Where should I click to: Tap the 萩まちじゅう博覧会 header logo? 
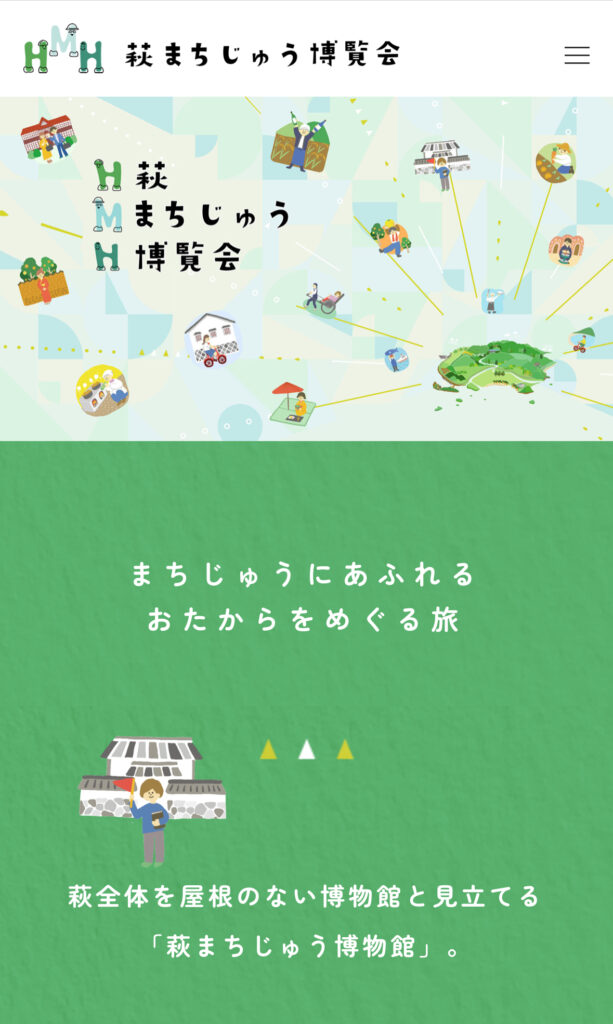(211, 52)
